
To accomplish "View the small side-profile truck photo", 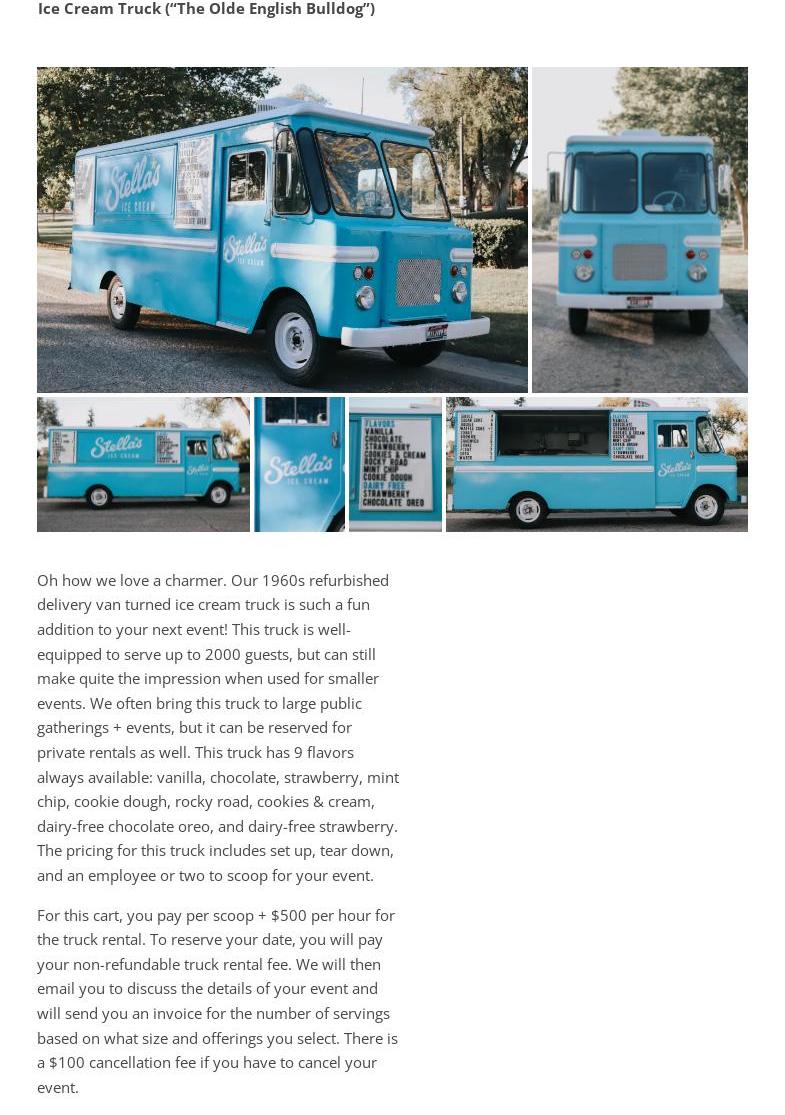I will pyautogui.click(x=143, y=464).
